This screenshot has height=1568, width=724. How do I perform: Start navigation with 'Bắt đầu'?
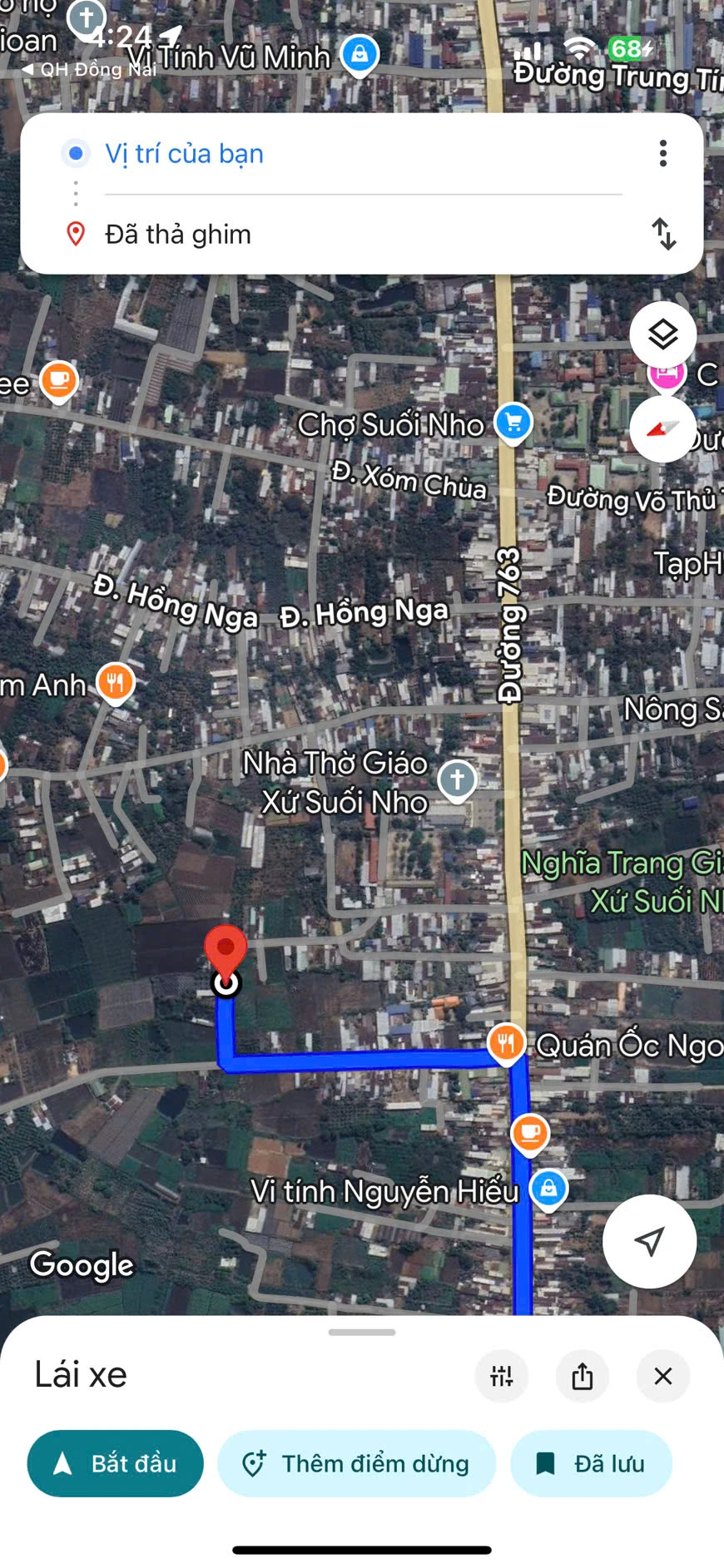tap(115, 1463)
